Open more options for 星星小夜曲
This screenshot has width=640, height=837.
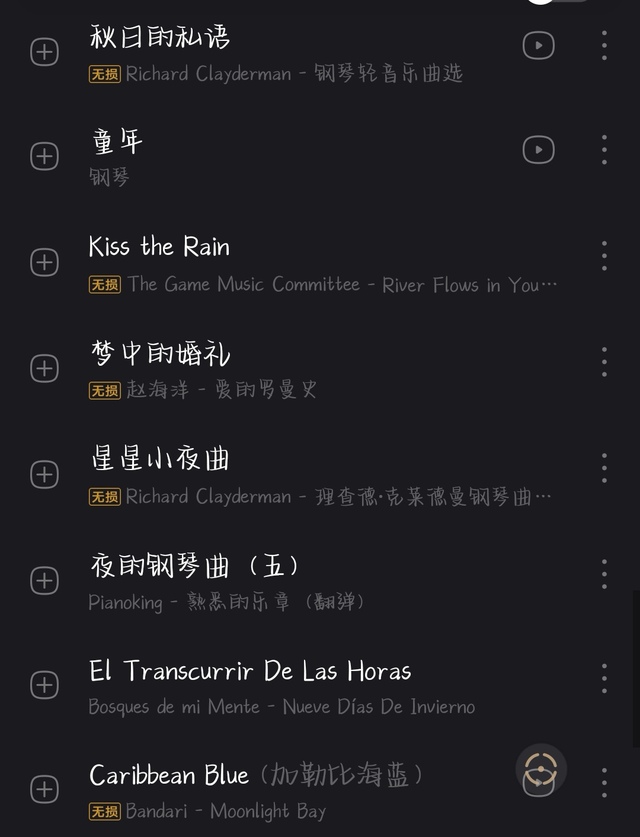click(x=604, y=467)
